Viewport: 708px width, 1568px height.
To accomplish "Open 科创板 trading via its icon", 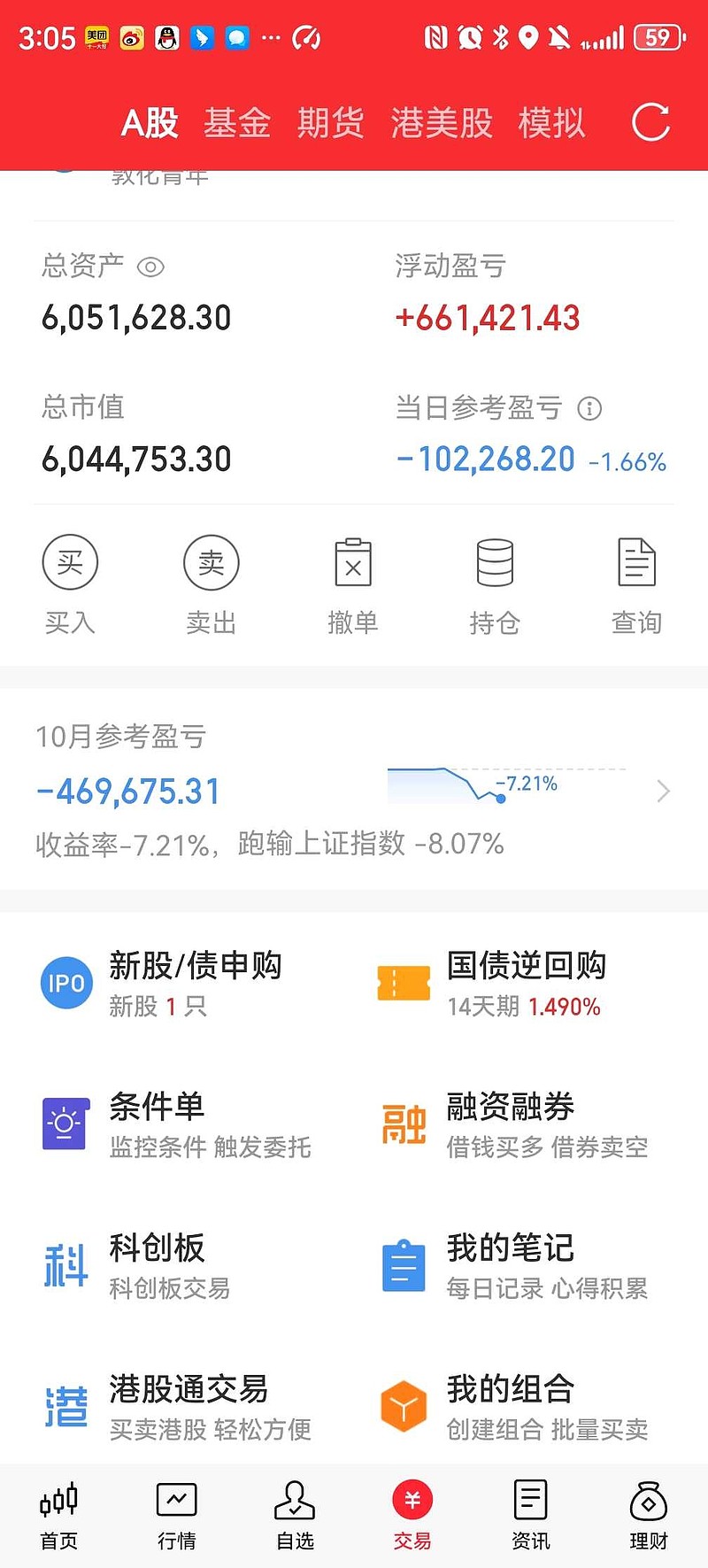I will coord(65,1264).
